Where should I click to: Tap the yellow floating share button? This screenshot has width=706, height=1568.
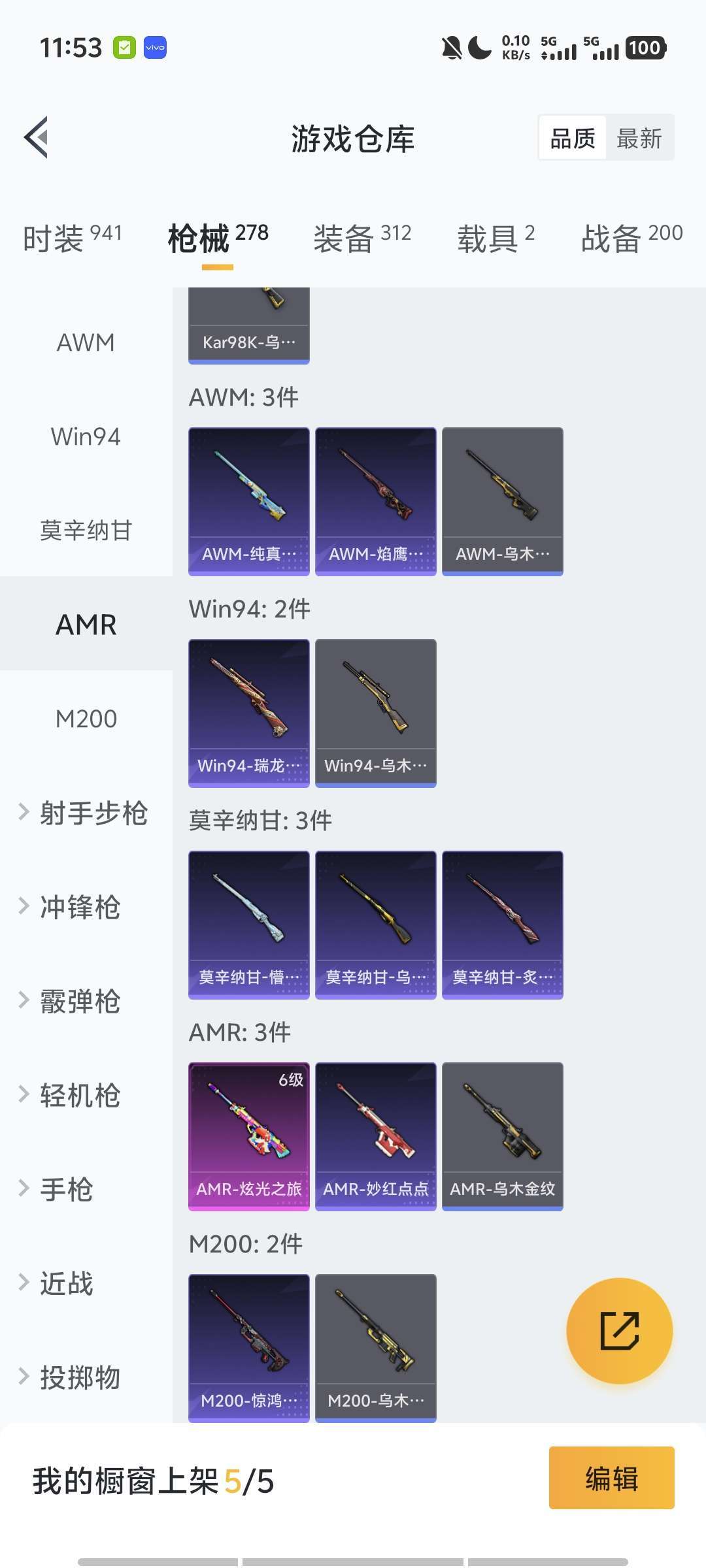pos(619,1331)
